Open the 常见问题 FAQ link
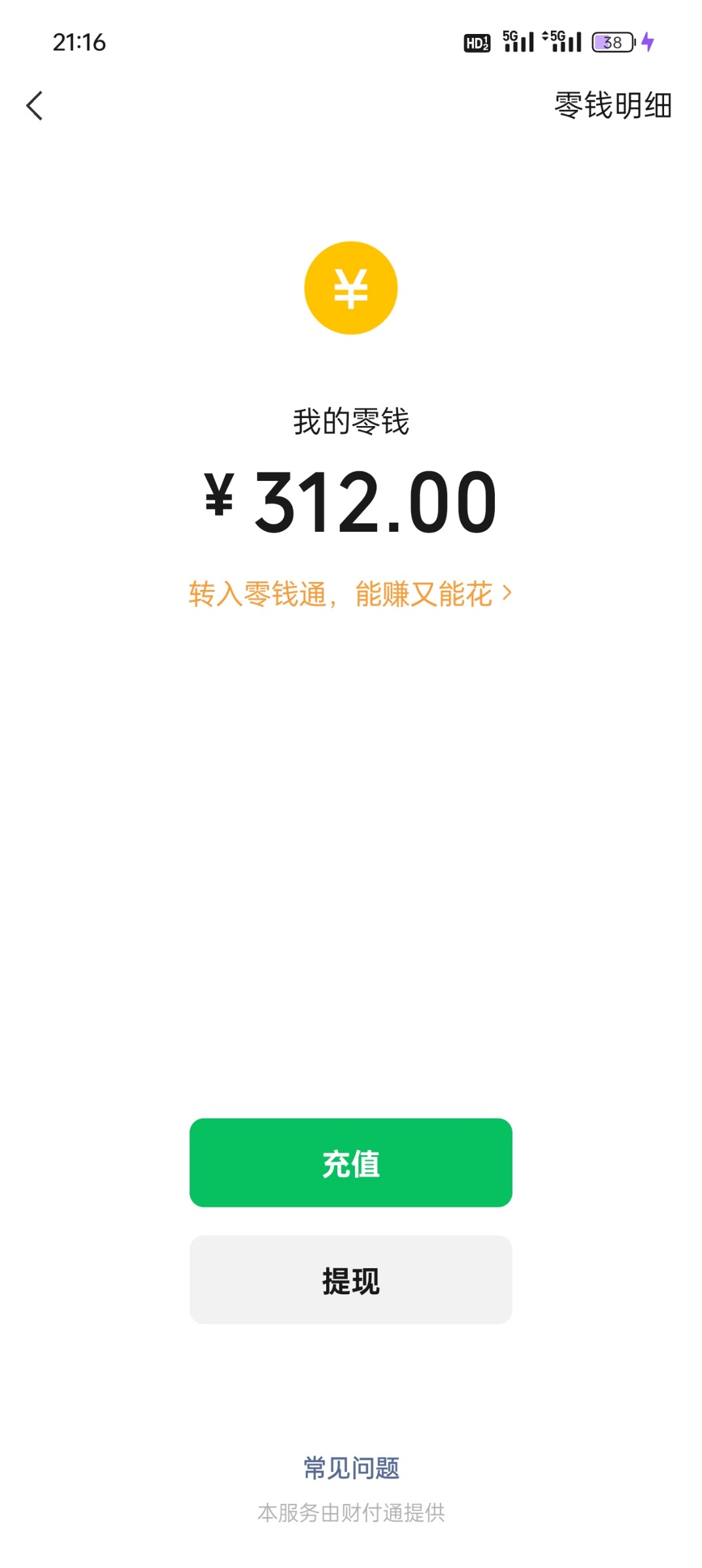Viewport: 702px width, 1568px height. 351,1468
